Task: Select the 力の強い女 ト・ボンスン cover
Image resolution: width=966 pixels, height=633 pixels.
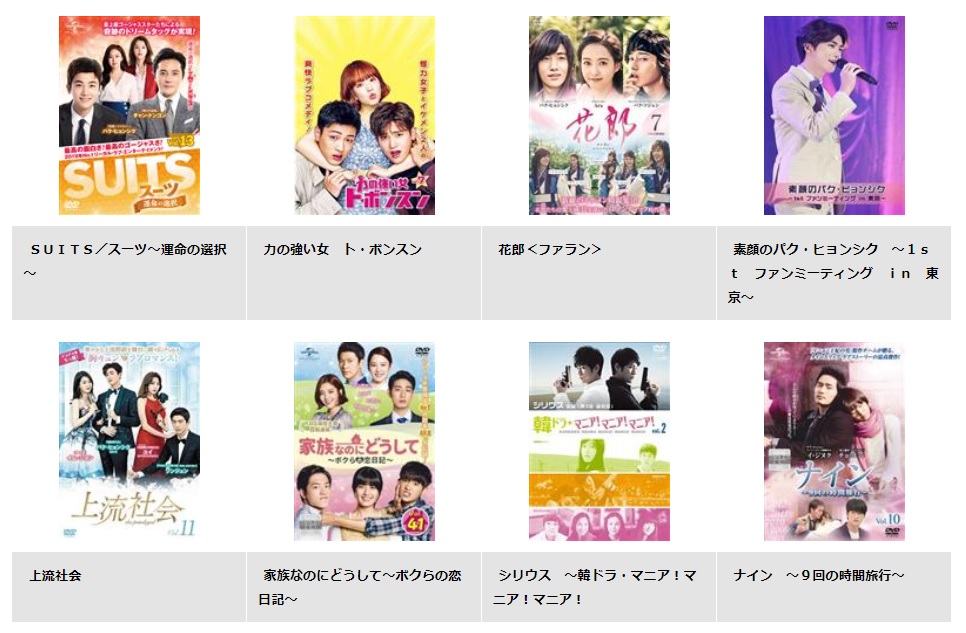Action: coord(364,115)
